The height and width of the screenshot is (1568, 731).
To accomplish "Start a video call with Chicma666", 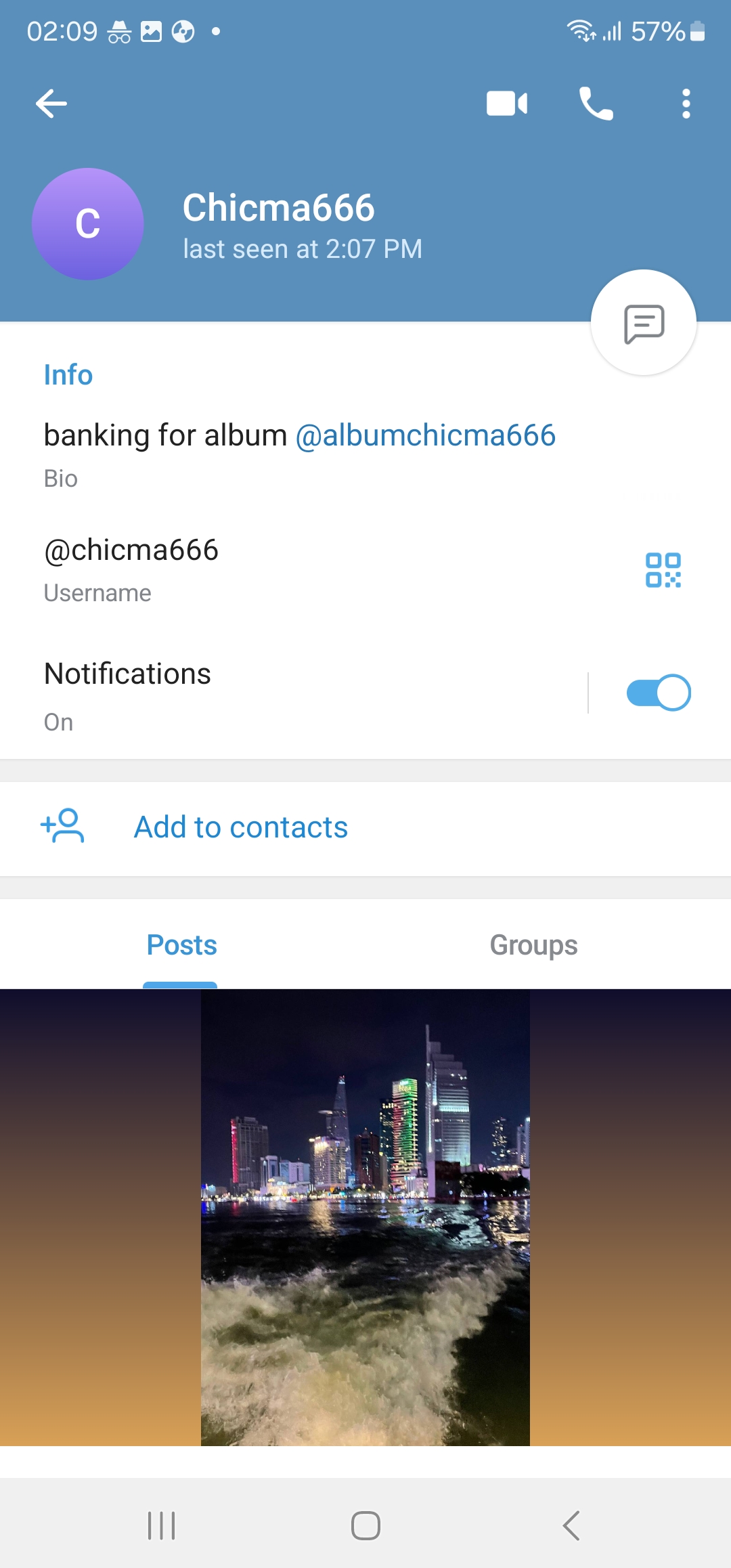I will pos(506,104).
